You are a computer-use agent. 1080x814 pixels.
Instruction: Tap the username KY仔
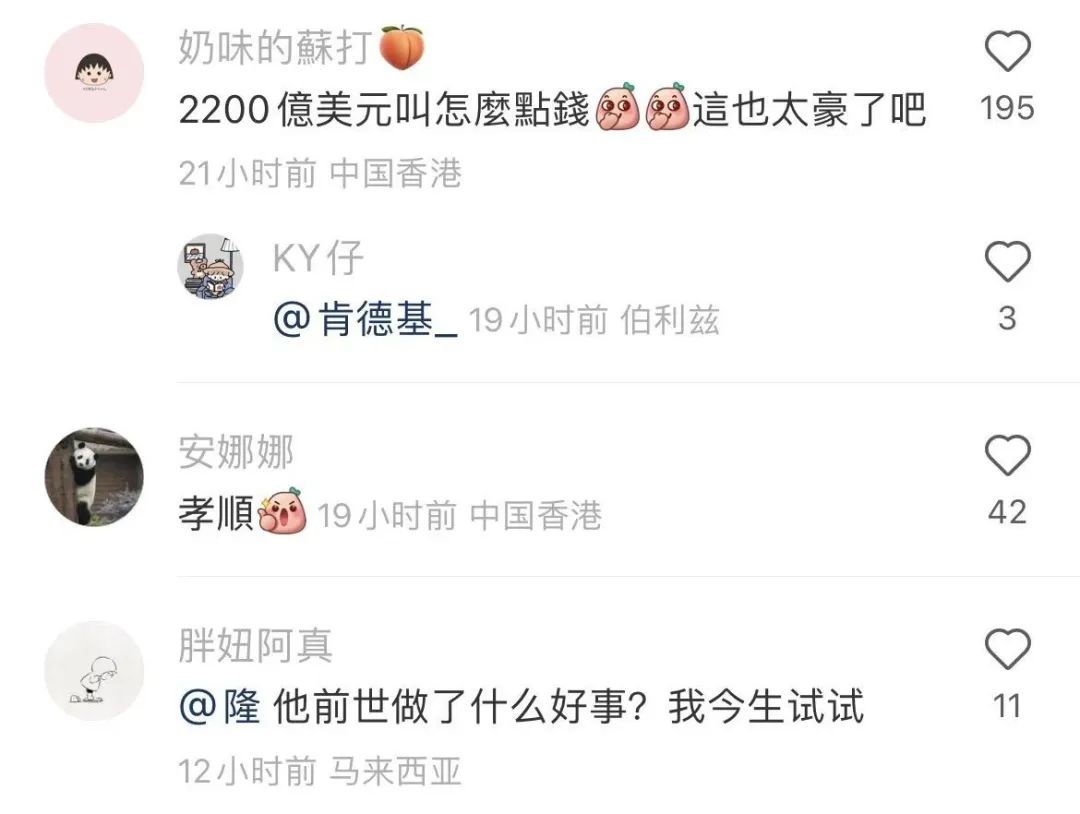(317, 259)
